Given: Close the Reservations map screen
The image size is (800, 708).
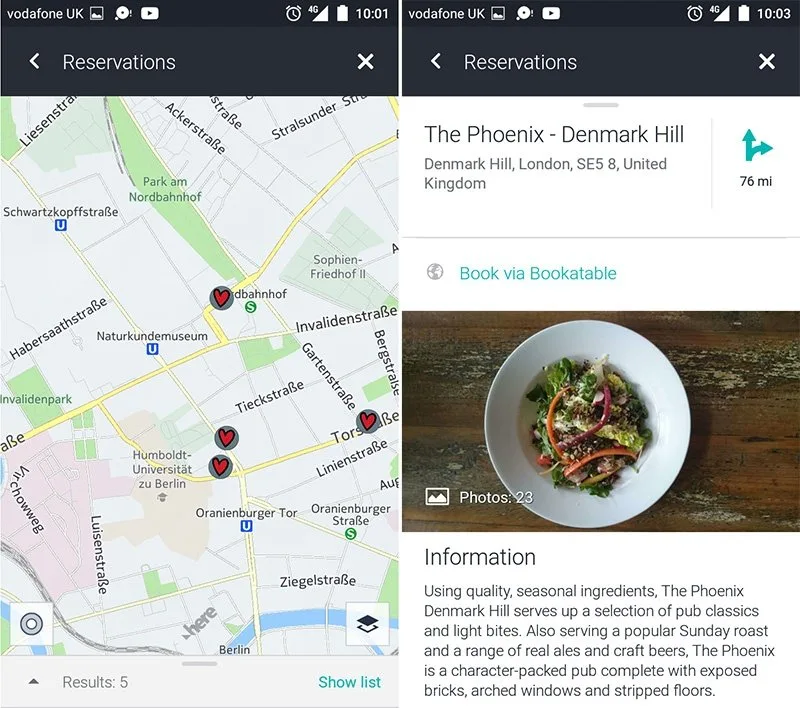Looking at the screenshot, I should click(366, 62).
